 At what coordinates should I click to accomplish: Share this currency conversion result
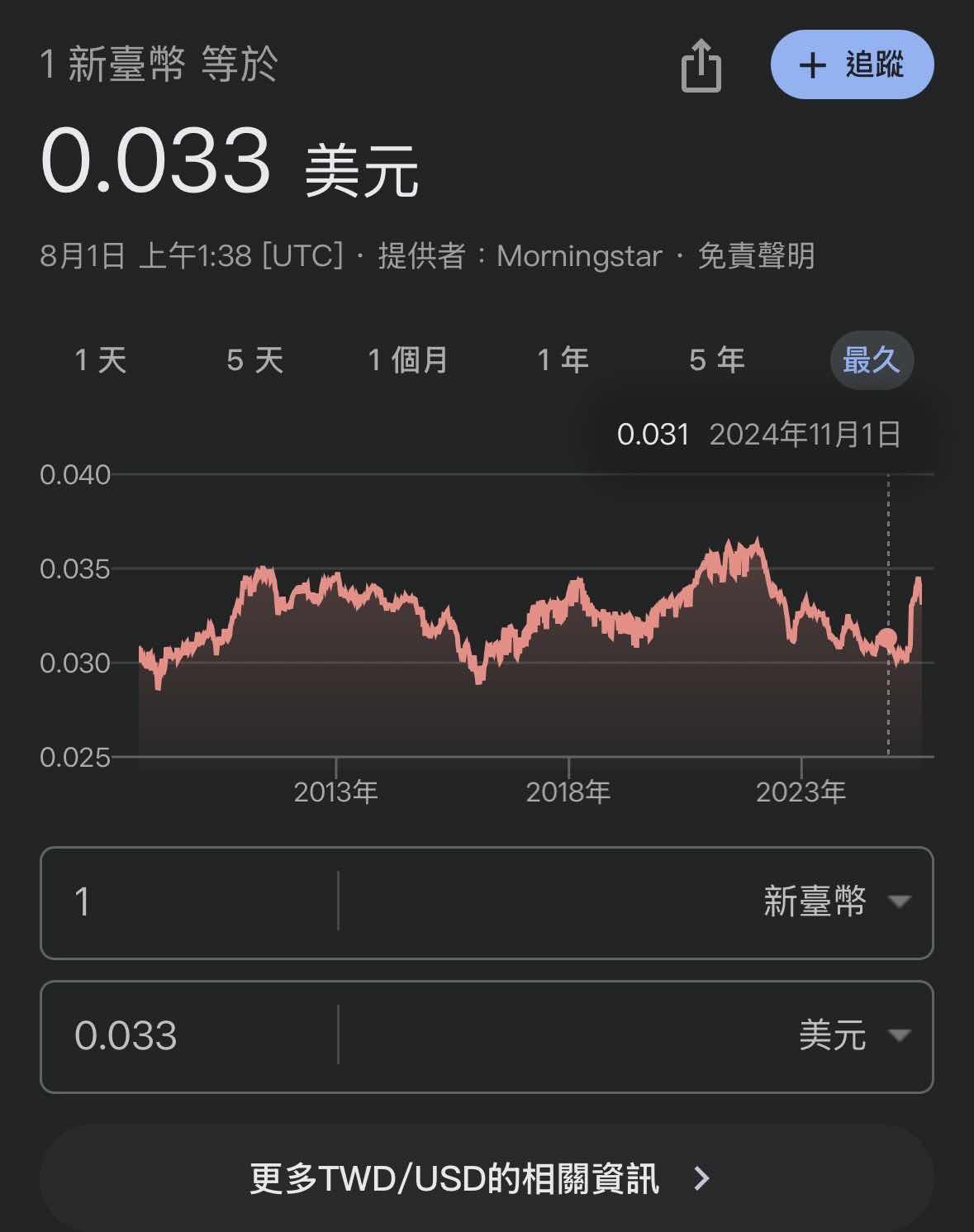coord(701,65)
